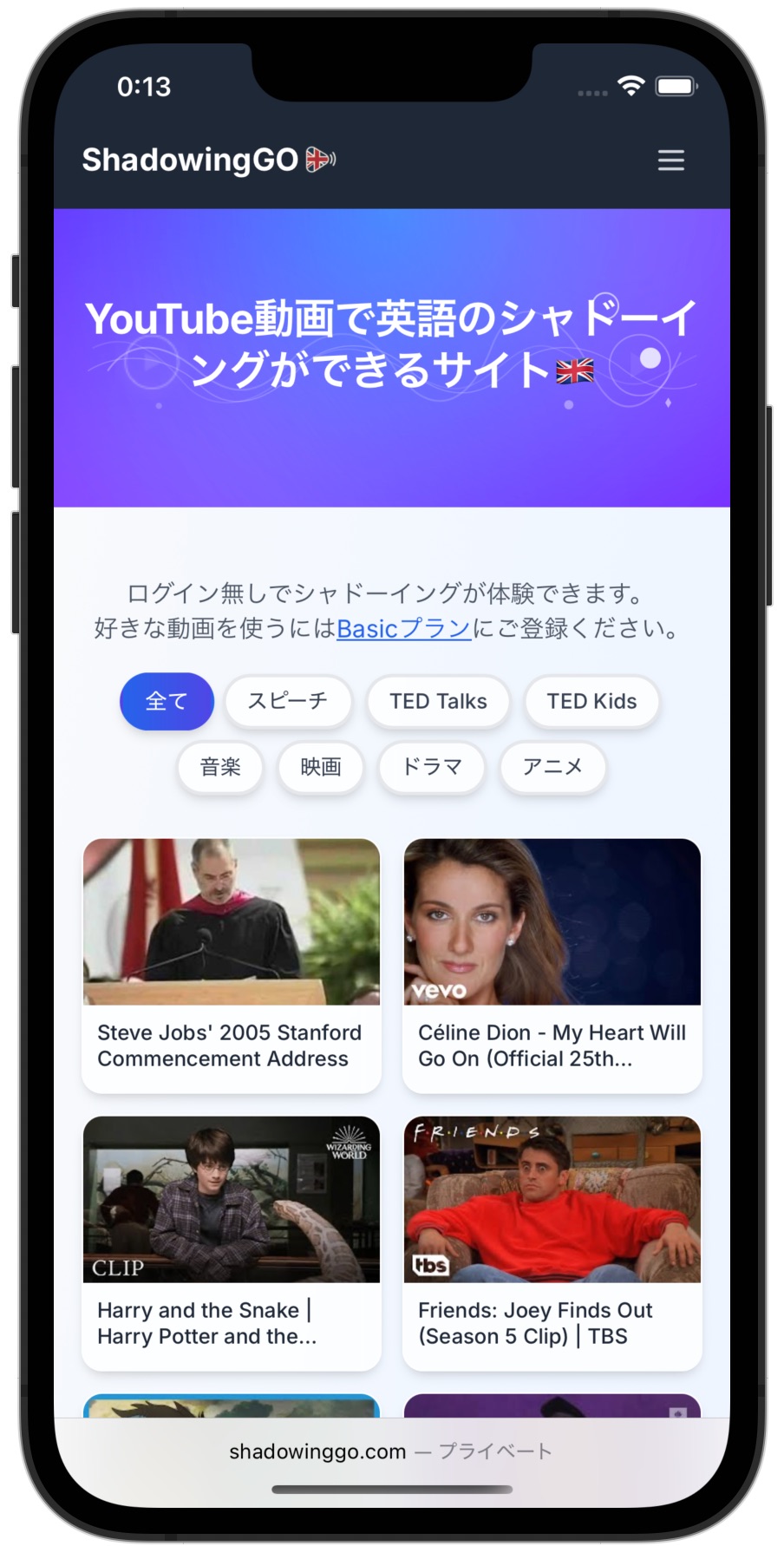Open Harry and the Snake clip
The image size is (784, 1546).
coord(232,1241)
